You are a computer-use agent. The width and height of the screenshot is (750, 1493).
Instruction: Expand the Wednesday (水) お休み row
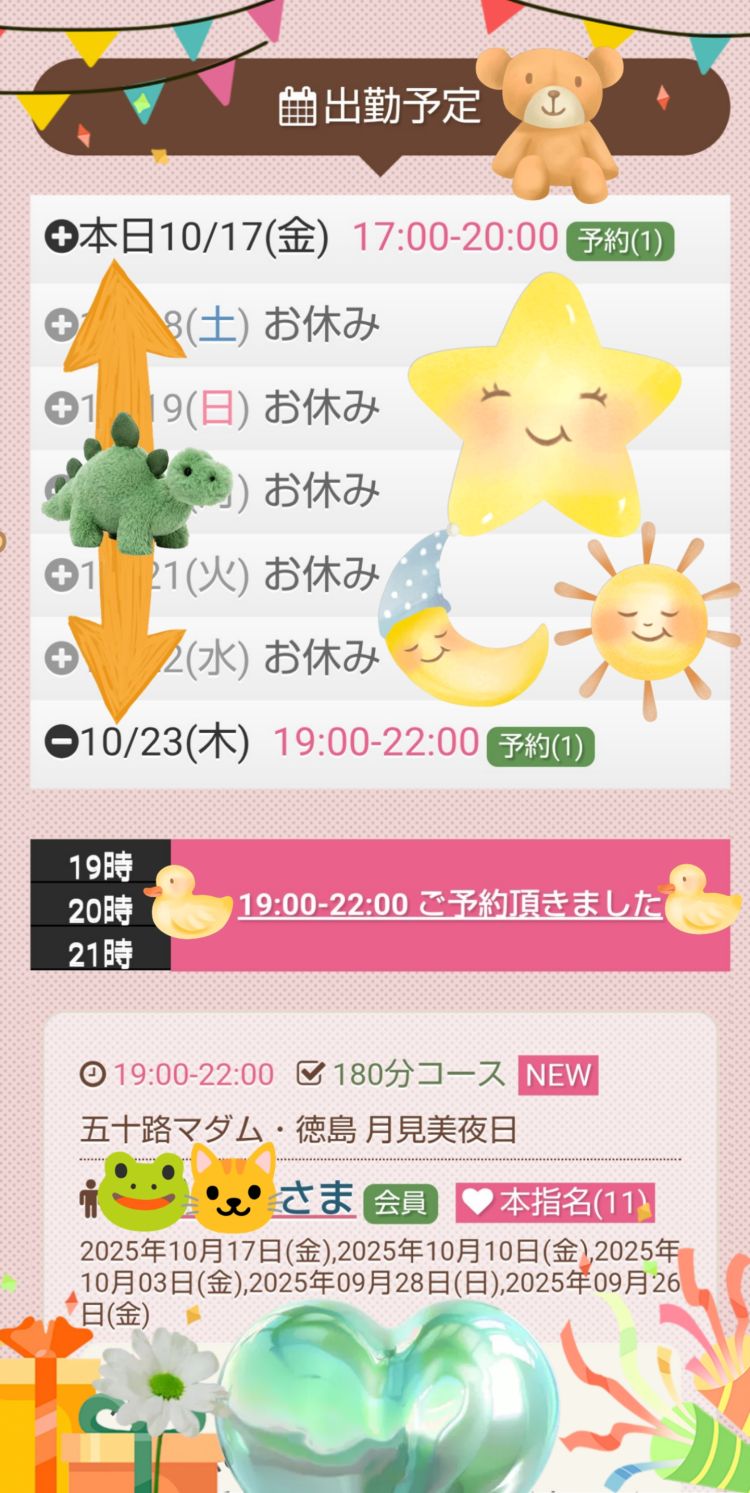point(62,657)
